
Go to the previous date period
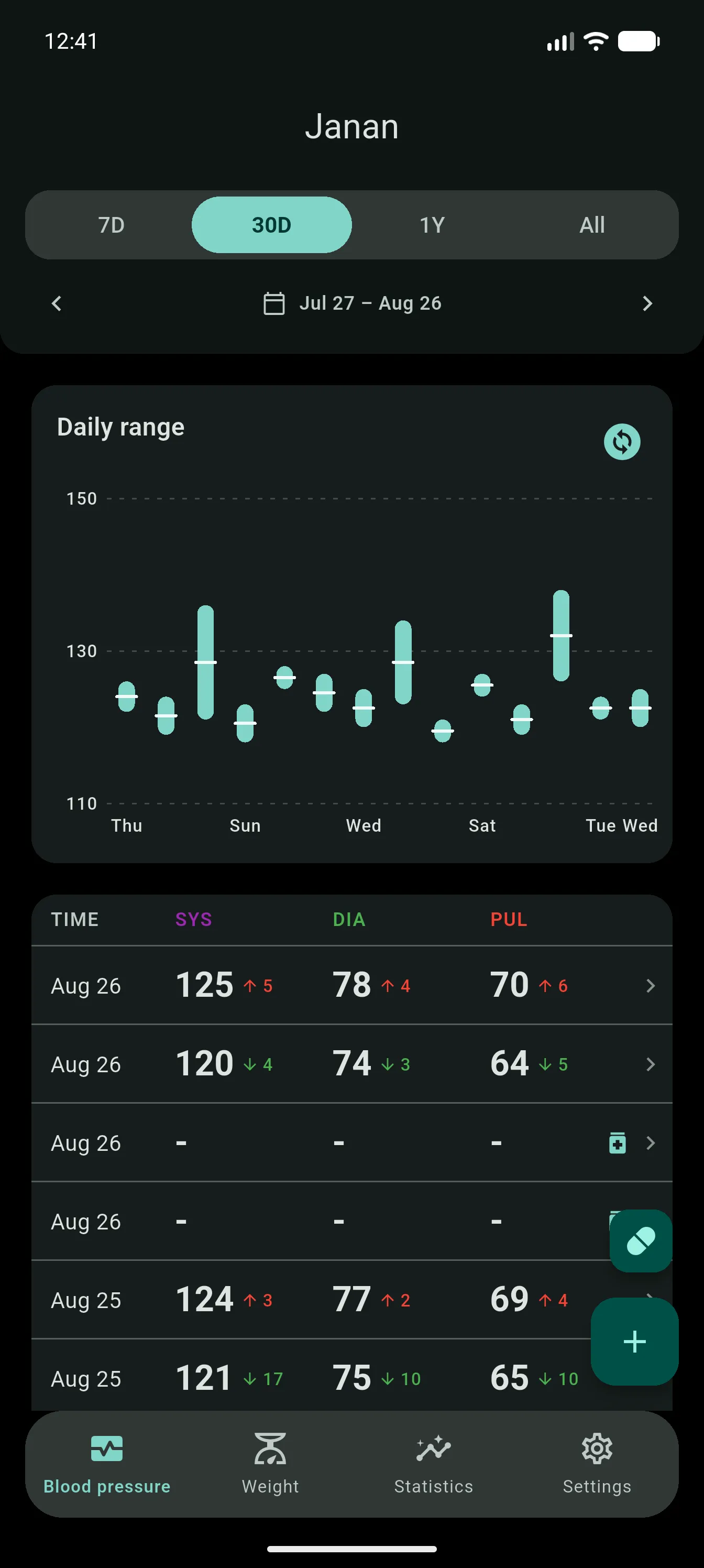(x=57, y=303)
